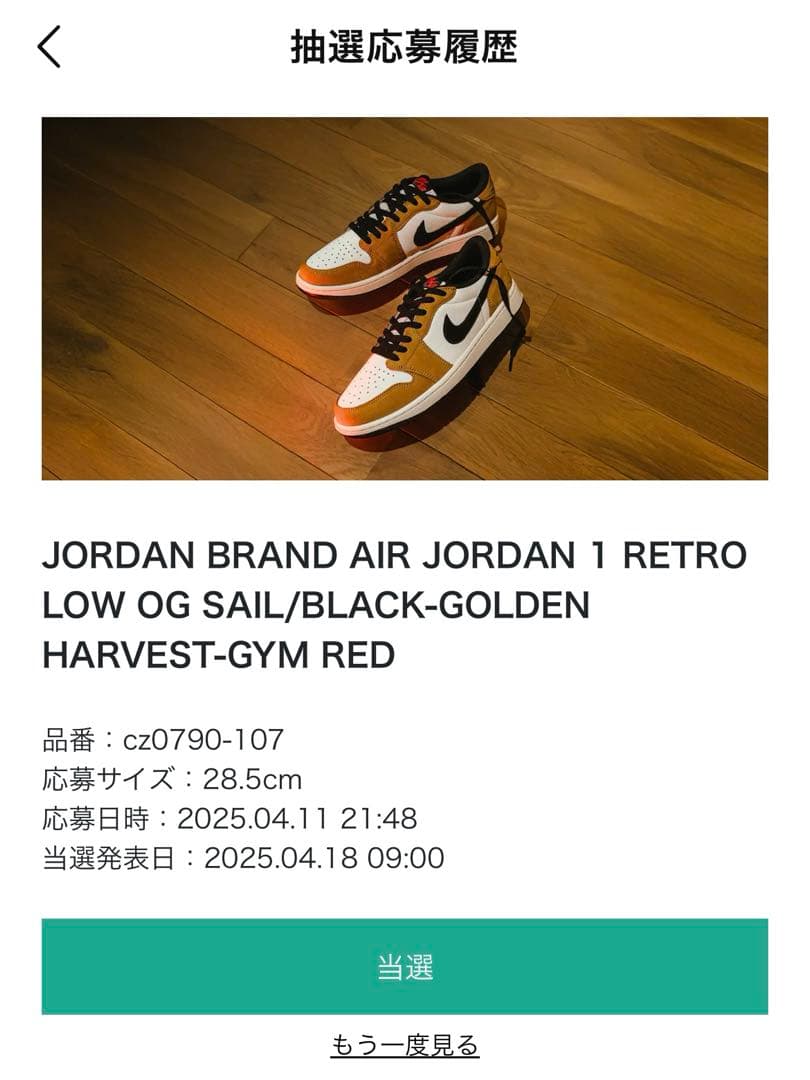Select the product image of the shoes
The height and width of the screenshot is (1080, 810).
point(405,297)
